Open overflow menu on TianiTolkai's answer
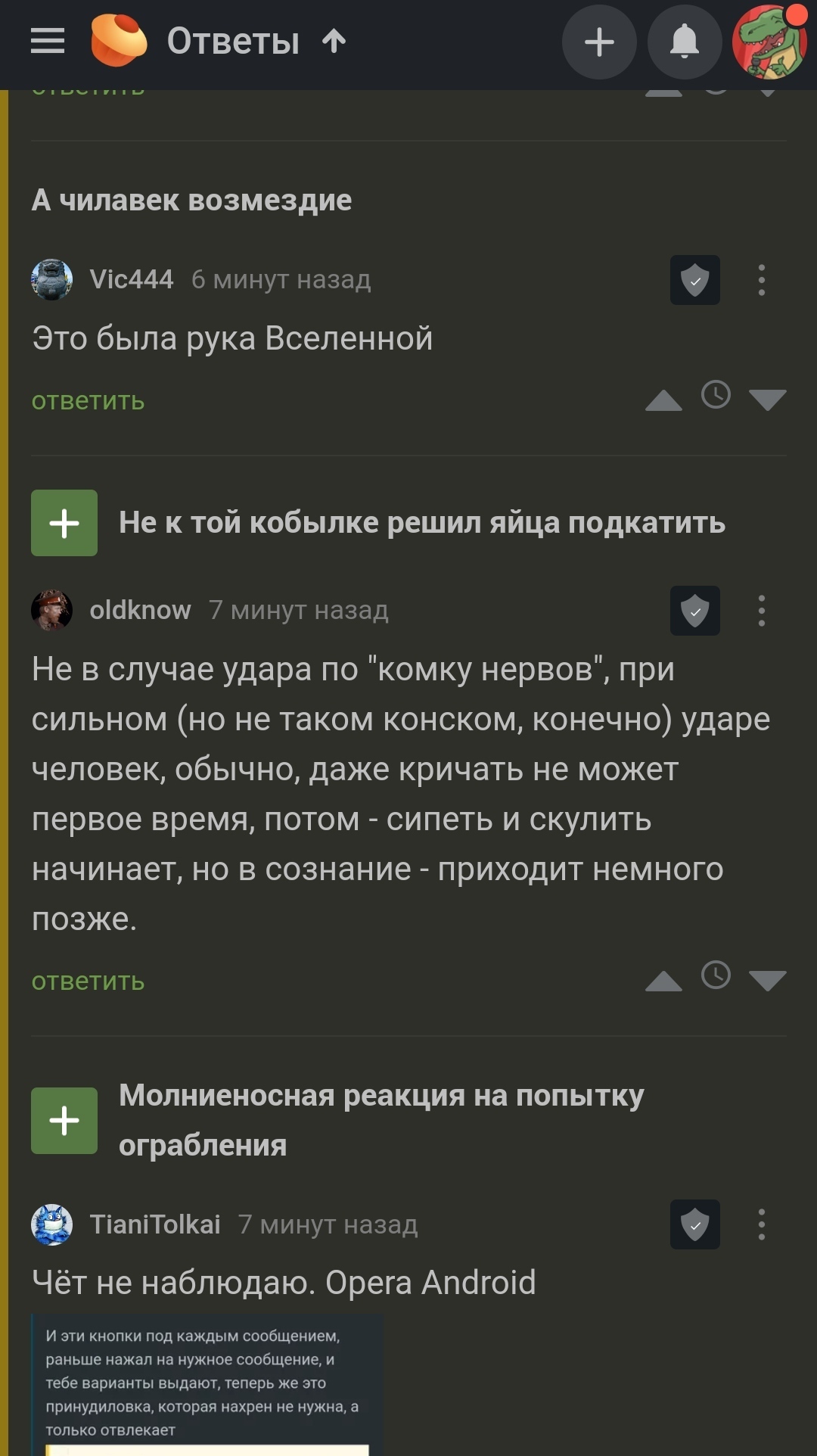The height and width of the screenshot is (1456, 817). click(762, 1224)
